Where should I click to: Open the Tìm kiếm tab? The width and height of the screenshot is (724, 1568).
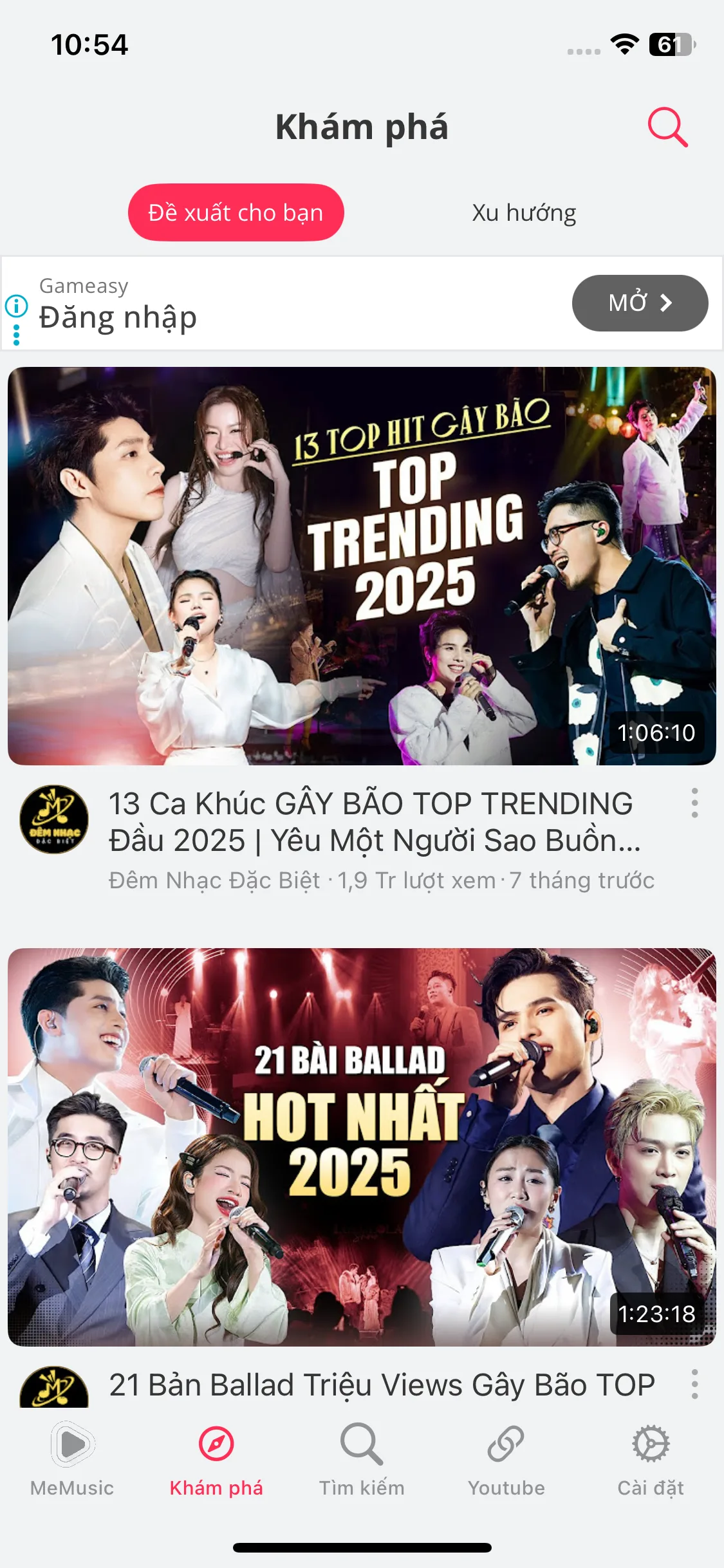[362, 1460]
